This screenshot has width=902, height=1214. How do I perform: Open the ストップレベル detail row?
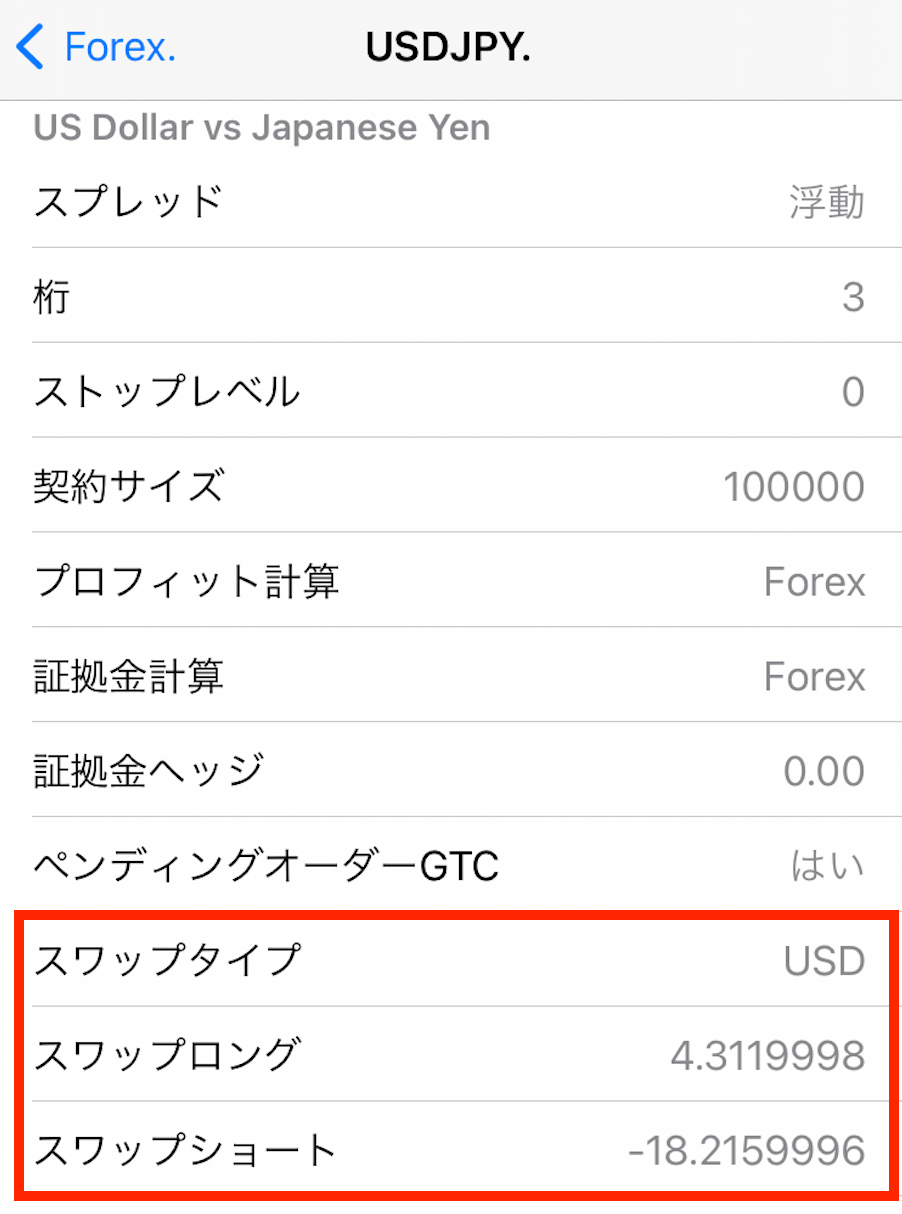(450, 391)
